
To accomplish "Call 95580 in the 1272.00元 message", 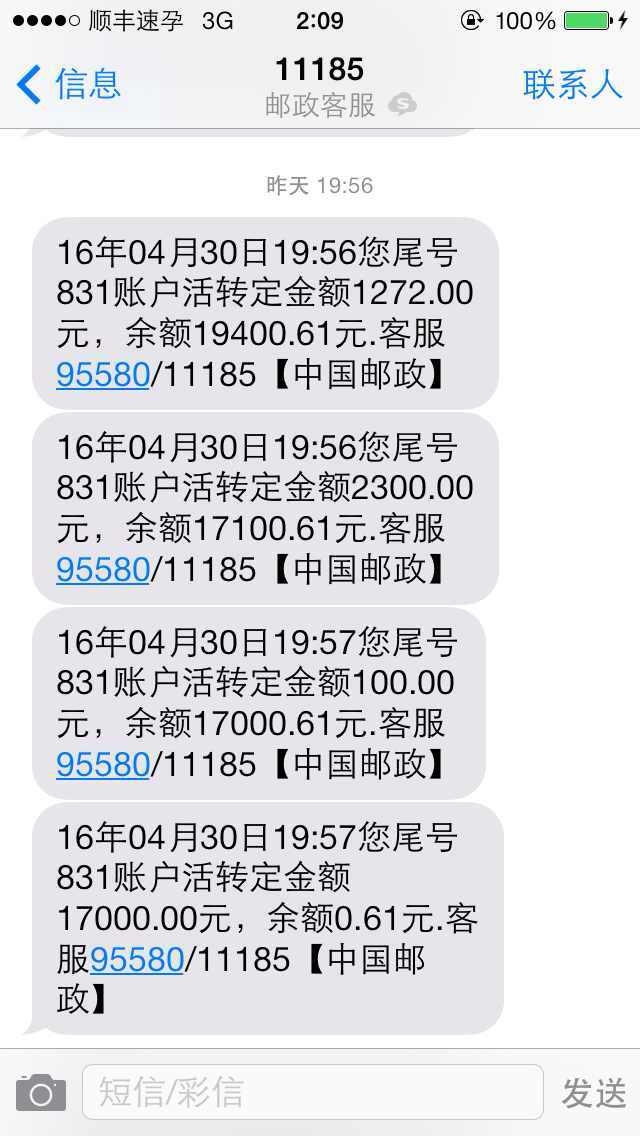I will click(103, 374).
